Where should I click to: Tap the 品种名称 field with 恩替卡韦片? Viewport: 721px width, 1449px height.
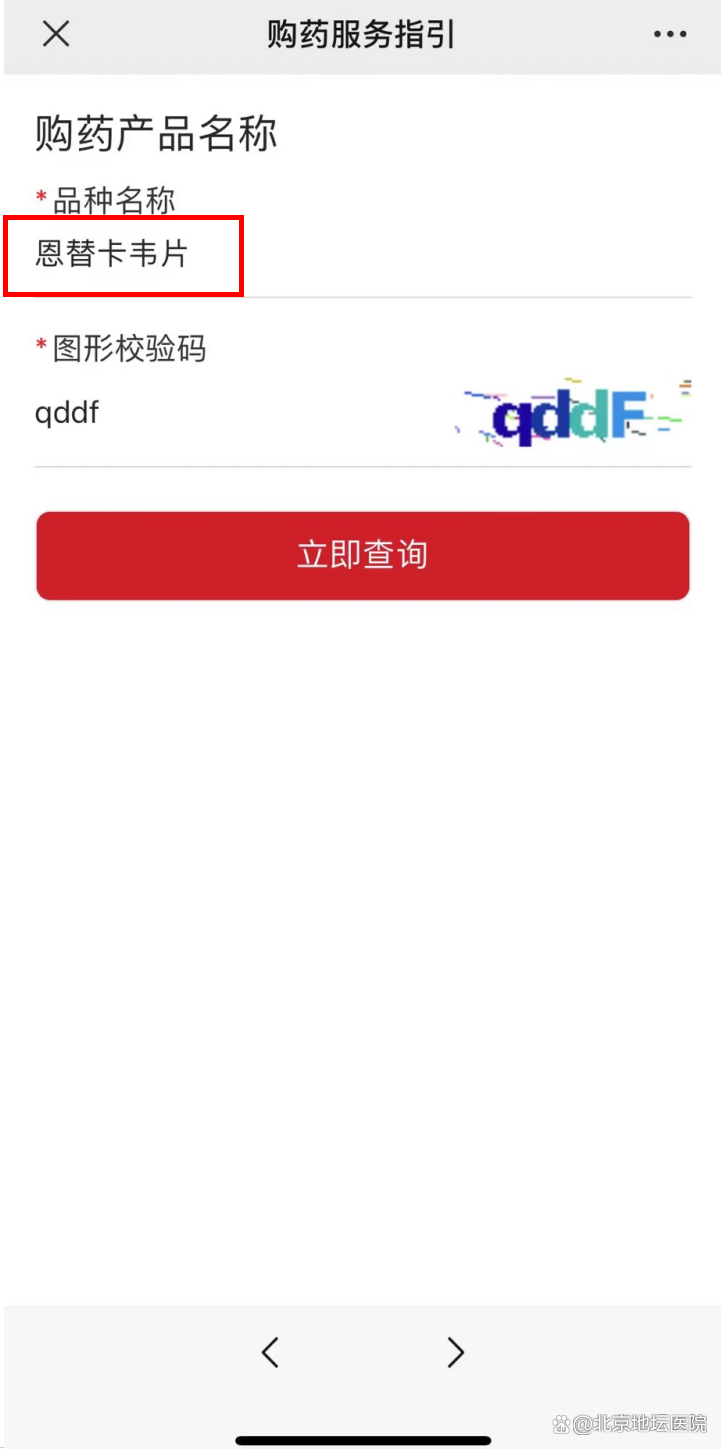[x=363, y=255]
